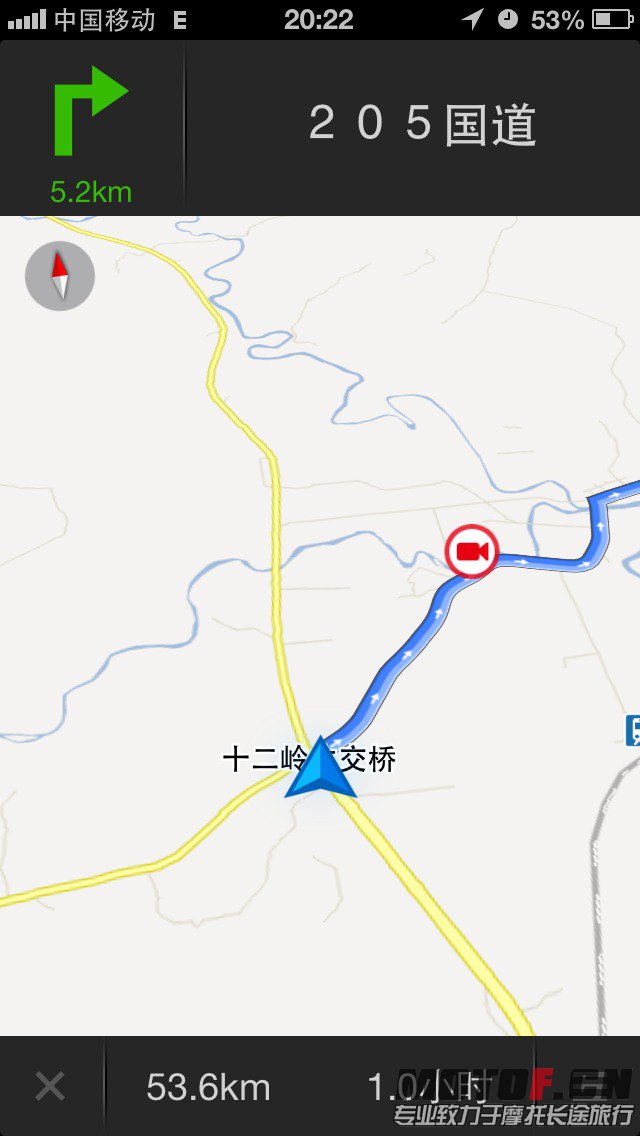Open the next turn instruction panel

[x=91, y=127]
